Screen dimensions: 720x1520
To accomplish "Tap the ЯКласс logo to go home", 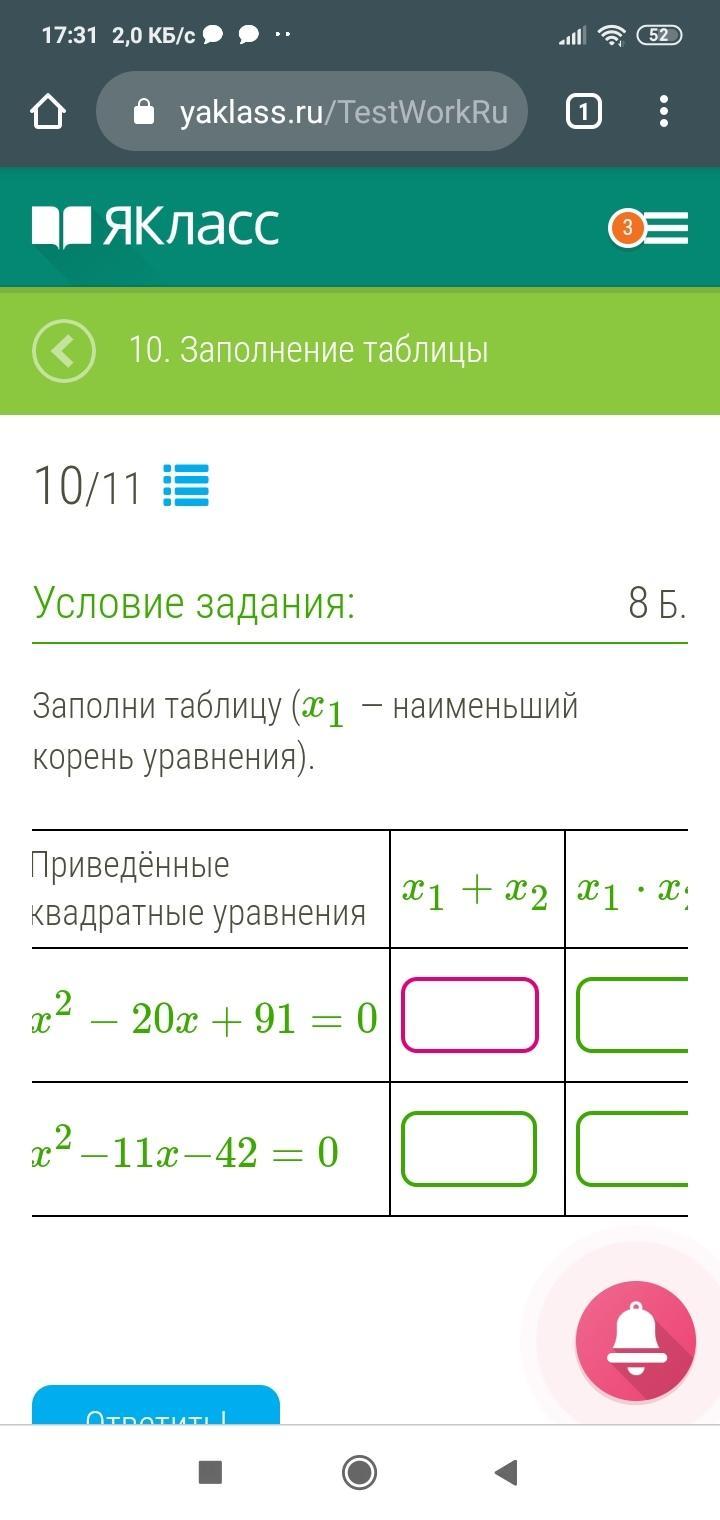I will coord(156,227).
